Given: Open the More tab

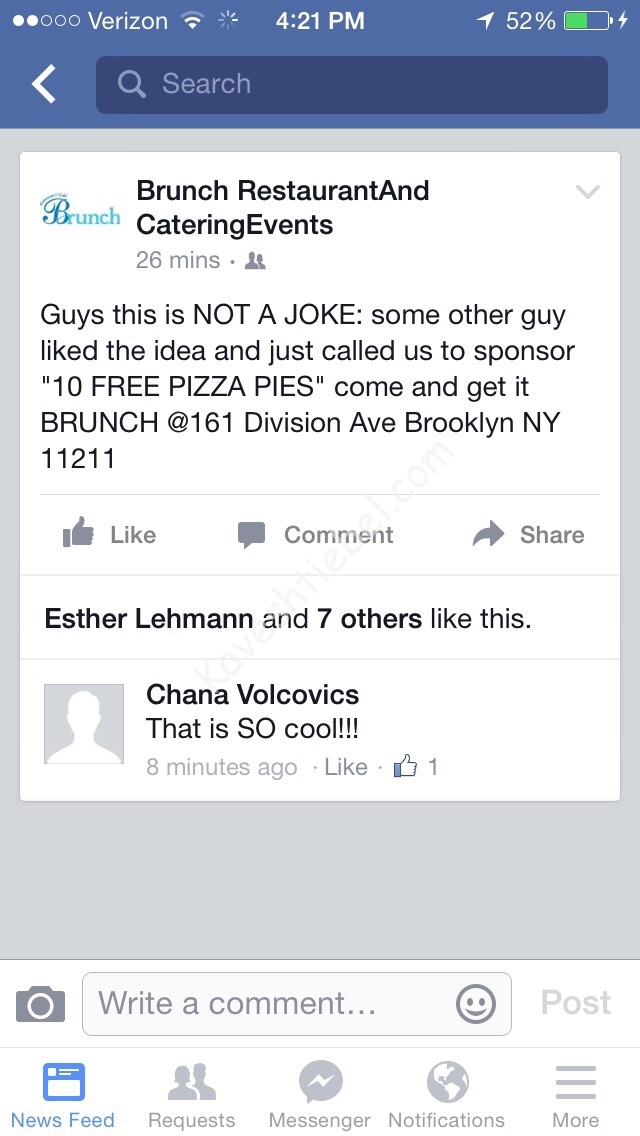Looking at the screenshot, I should coord(575,1094).
